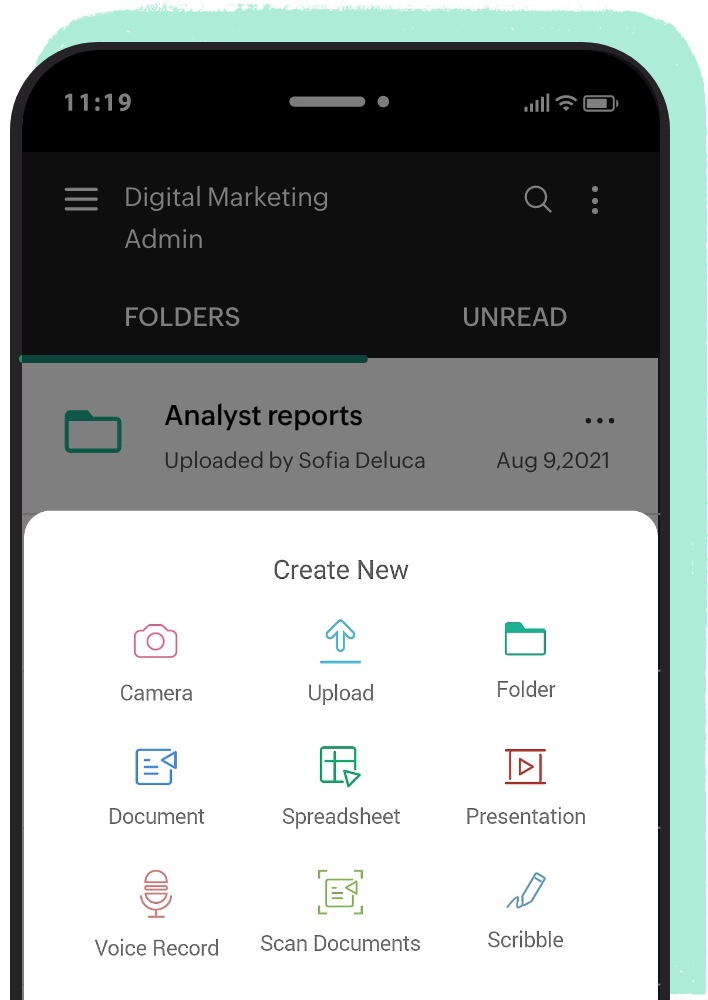Create a new Document

pyautogui.click(x=156, y=785)
